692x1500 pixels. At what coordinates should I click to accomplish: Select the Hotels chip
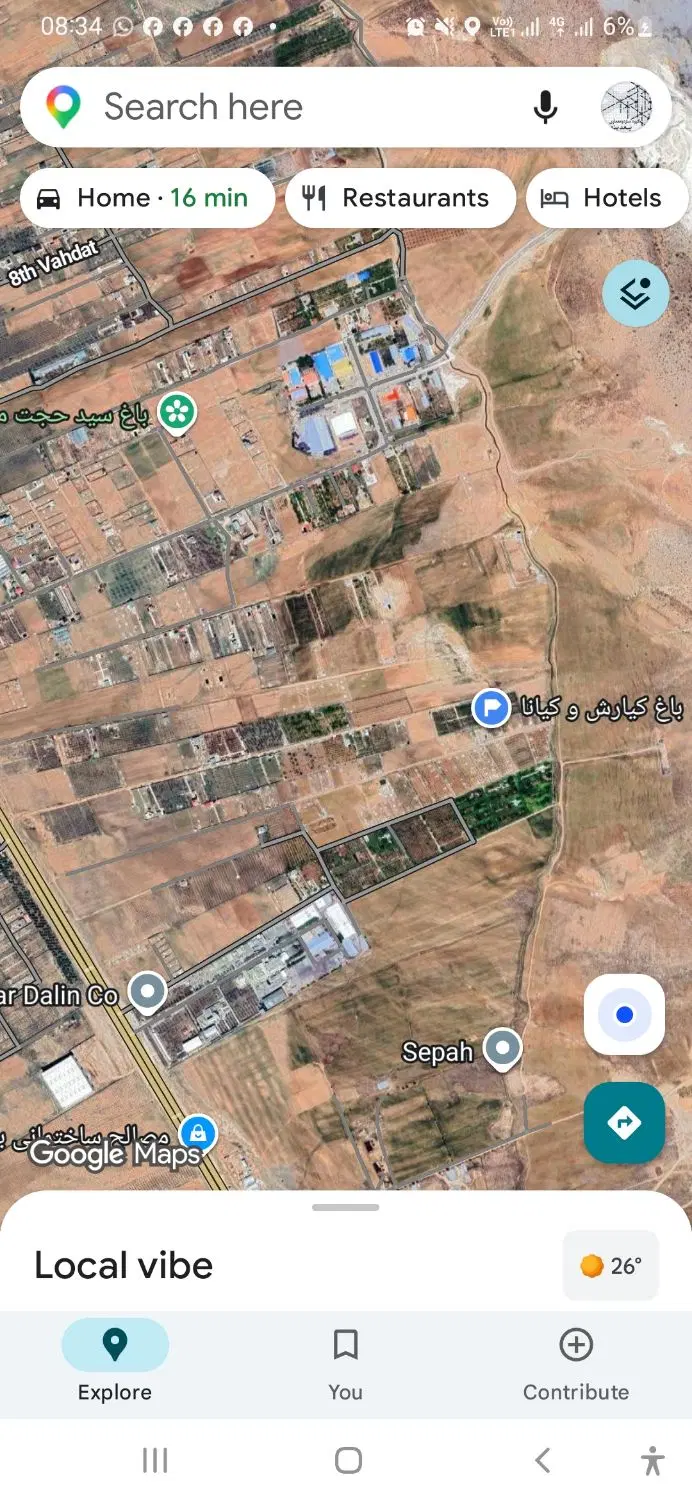pos(607,198)
